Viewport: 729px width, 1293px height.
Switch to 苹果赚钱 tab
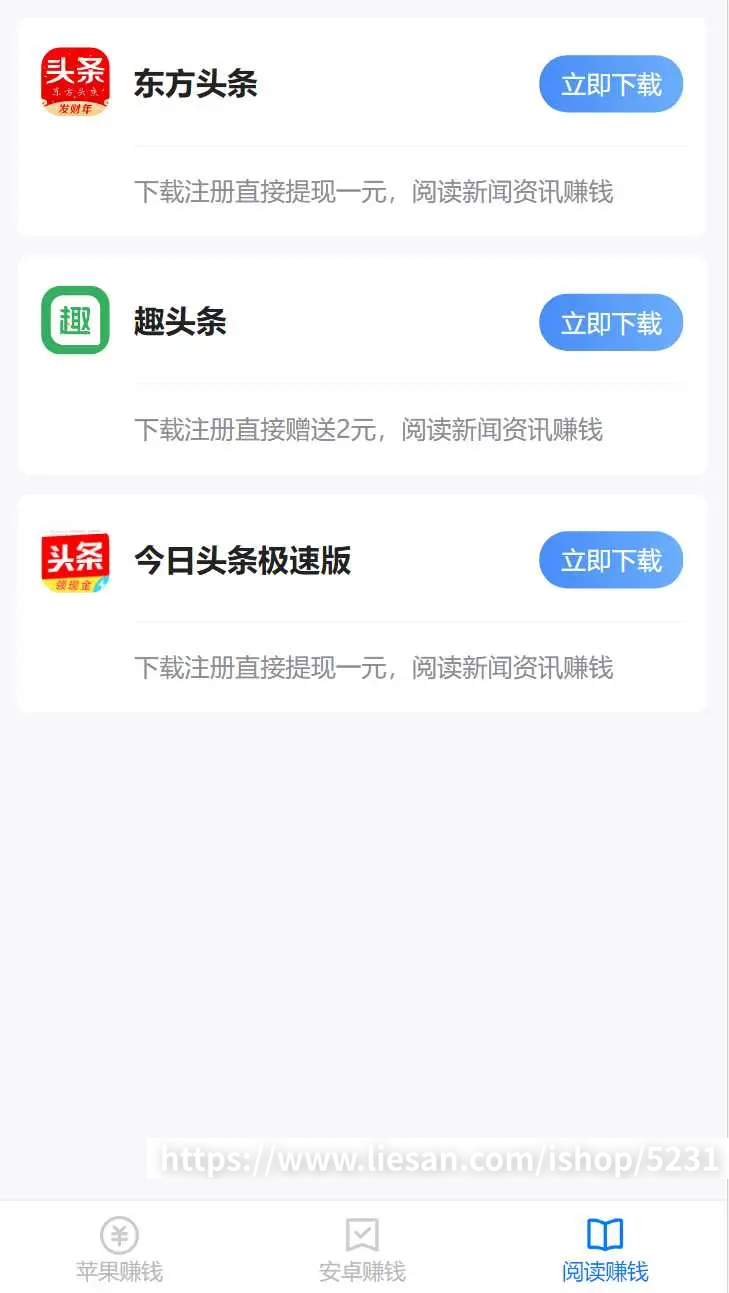pos(120,1249)
